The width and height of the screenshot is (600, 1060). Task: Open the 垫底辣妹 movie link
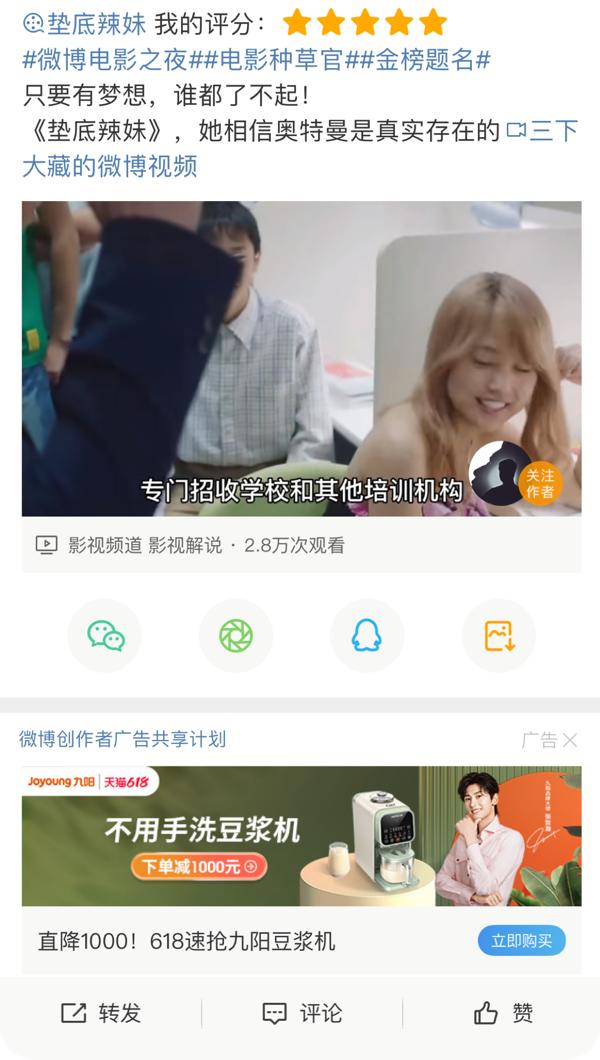tap(84, 24)
